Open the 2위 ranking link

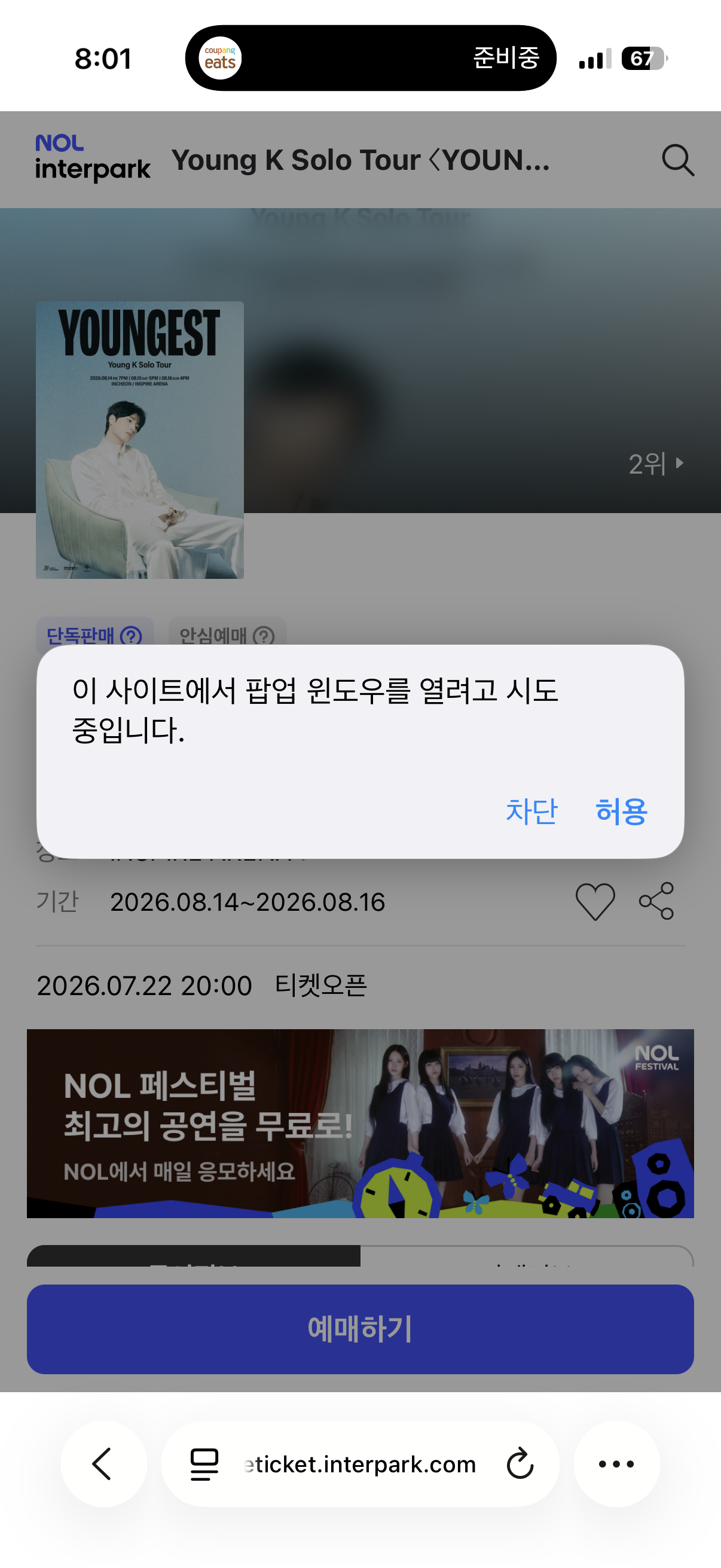[x=656, y=464]
